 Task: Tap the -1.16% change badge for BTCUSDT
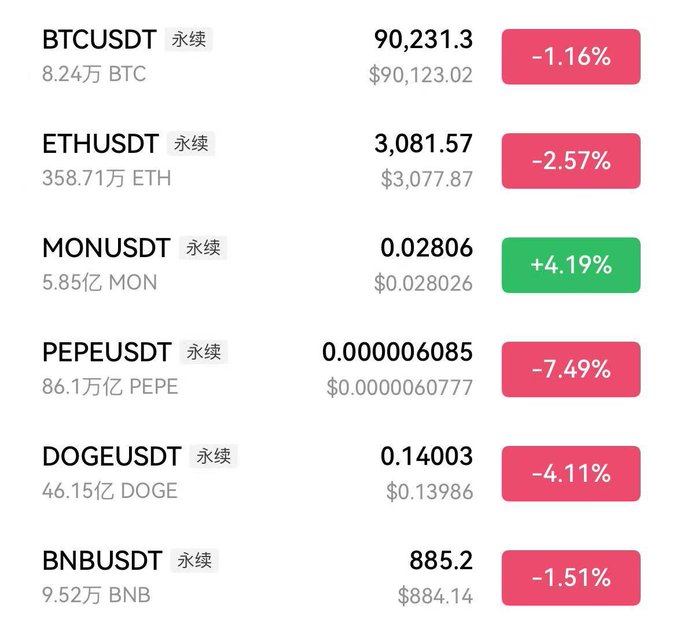pyautogui.click(x=570, y=57)
